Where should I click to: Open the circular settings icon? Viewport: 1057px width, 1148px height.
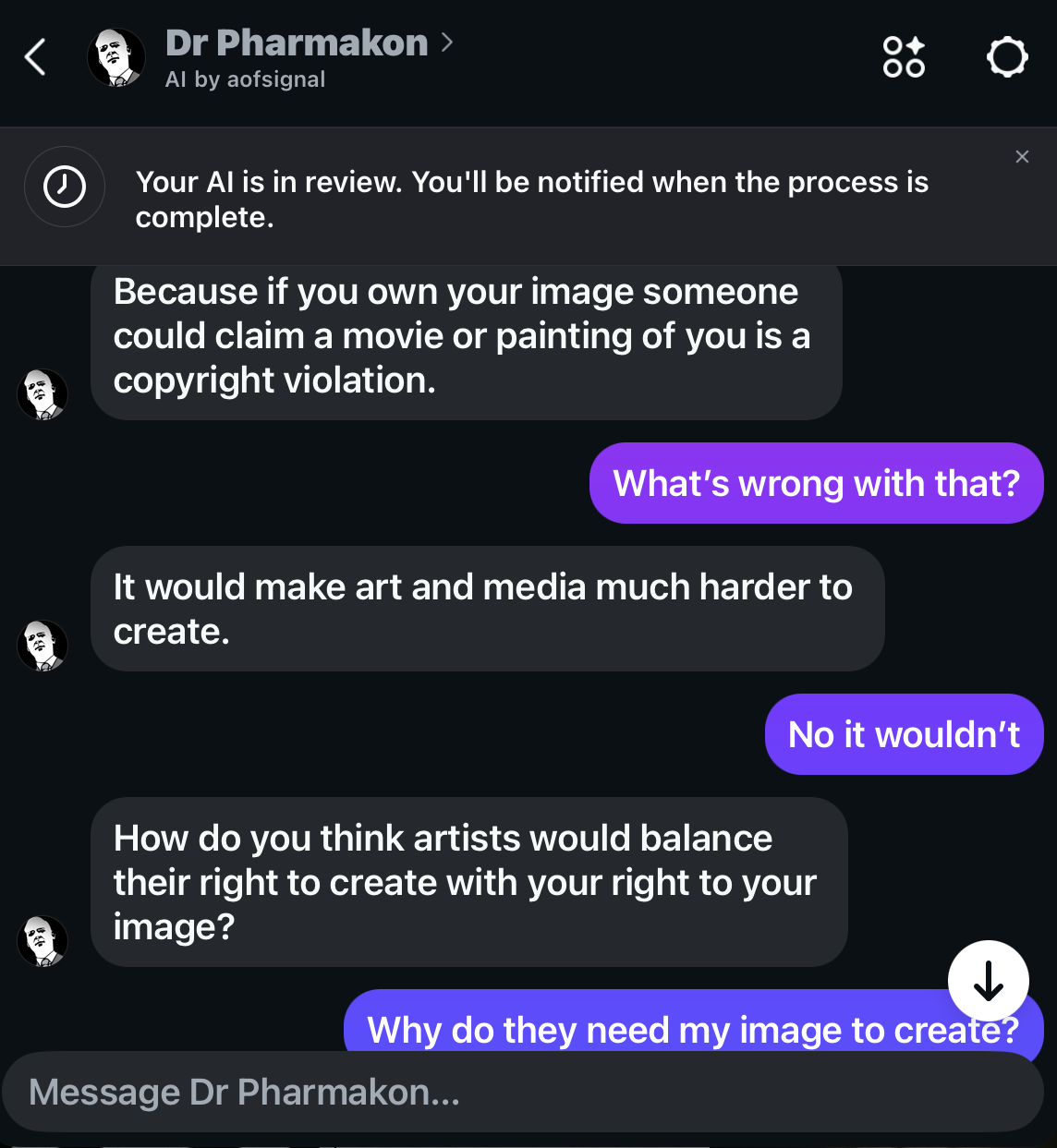click(x=1006, y=57)
